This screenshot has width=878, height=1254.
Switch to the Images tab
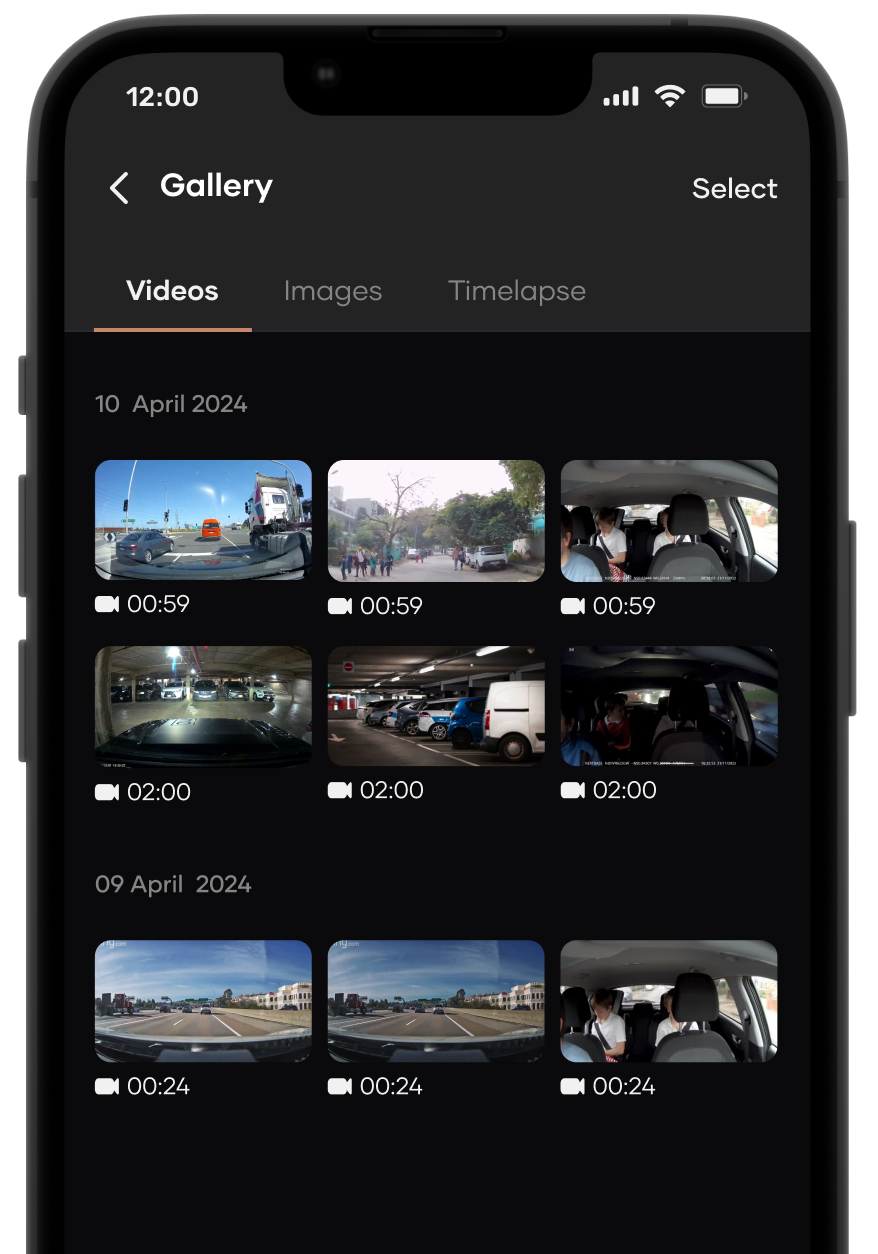coord(332,291)
